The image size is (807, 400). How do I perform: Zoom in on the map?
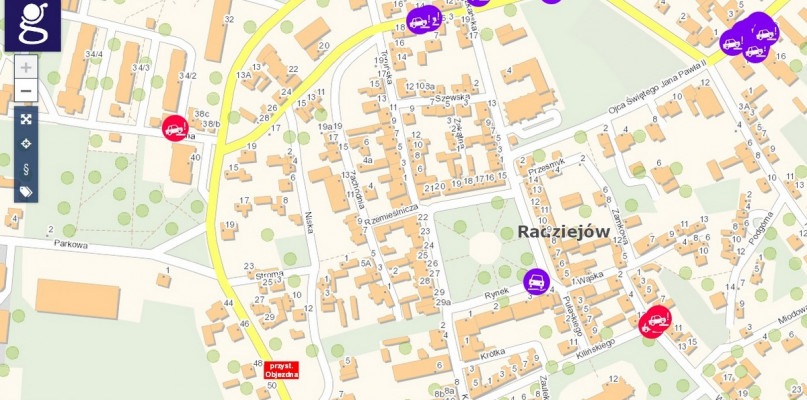tap(26, 67)
